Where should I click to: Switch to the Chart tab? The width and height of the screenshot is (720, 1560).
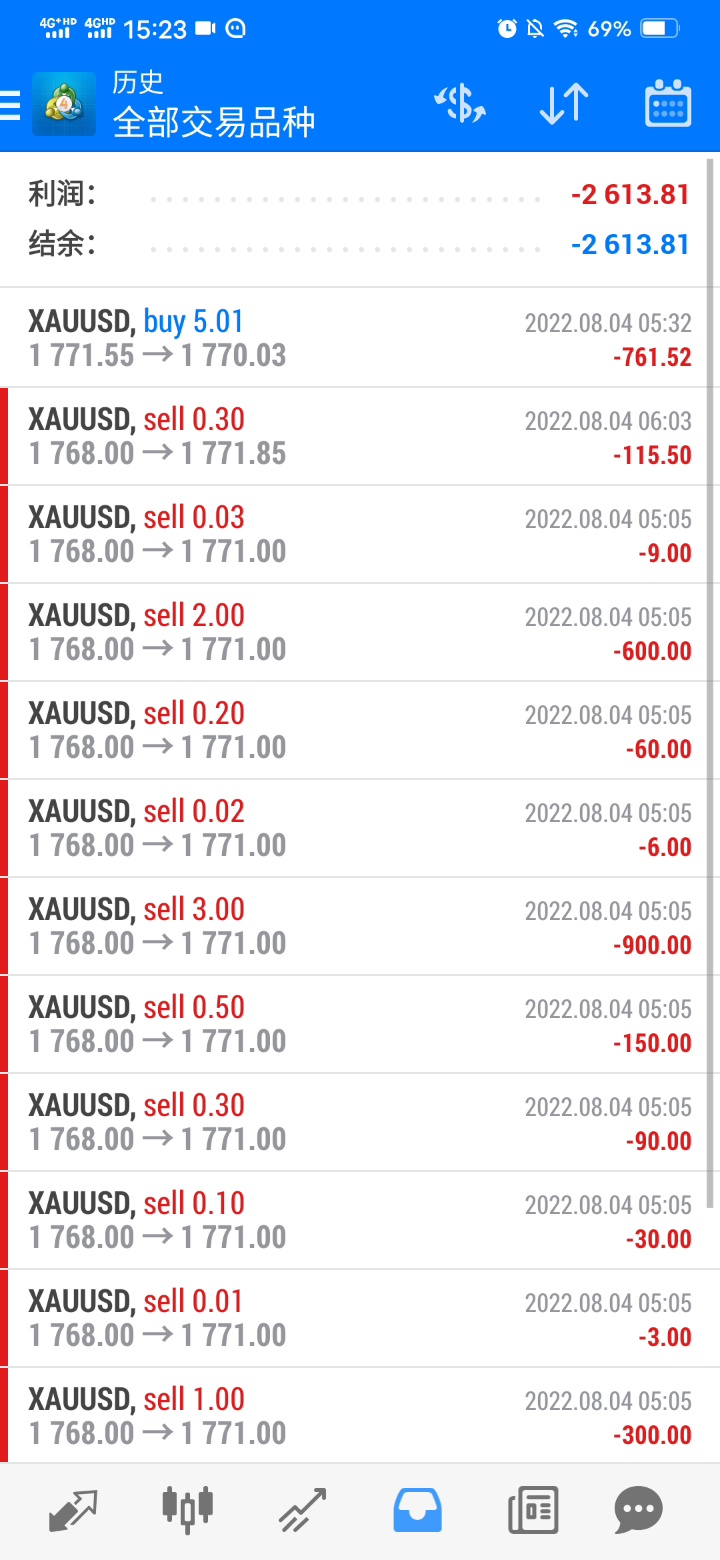[187, 1510]
